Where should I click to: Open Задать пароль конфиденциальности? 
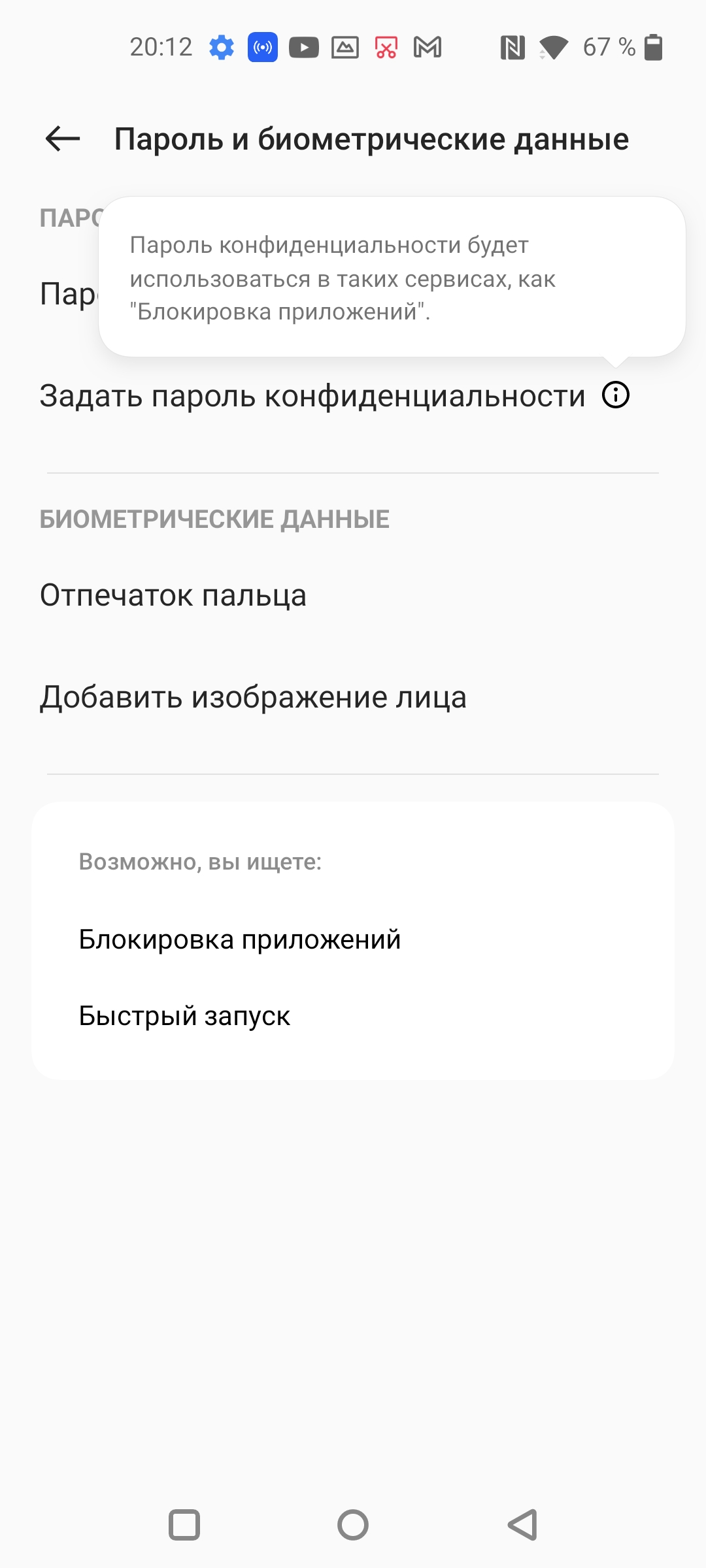coord(312,396)
